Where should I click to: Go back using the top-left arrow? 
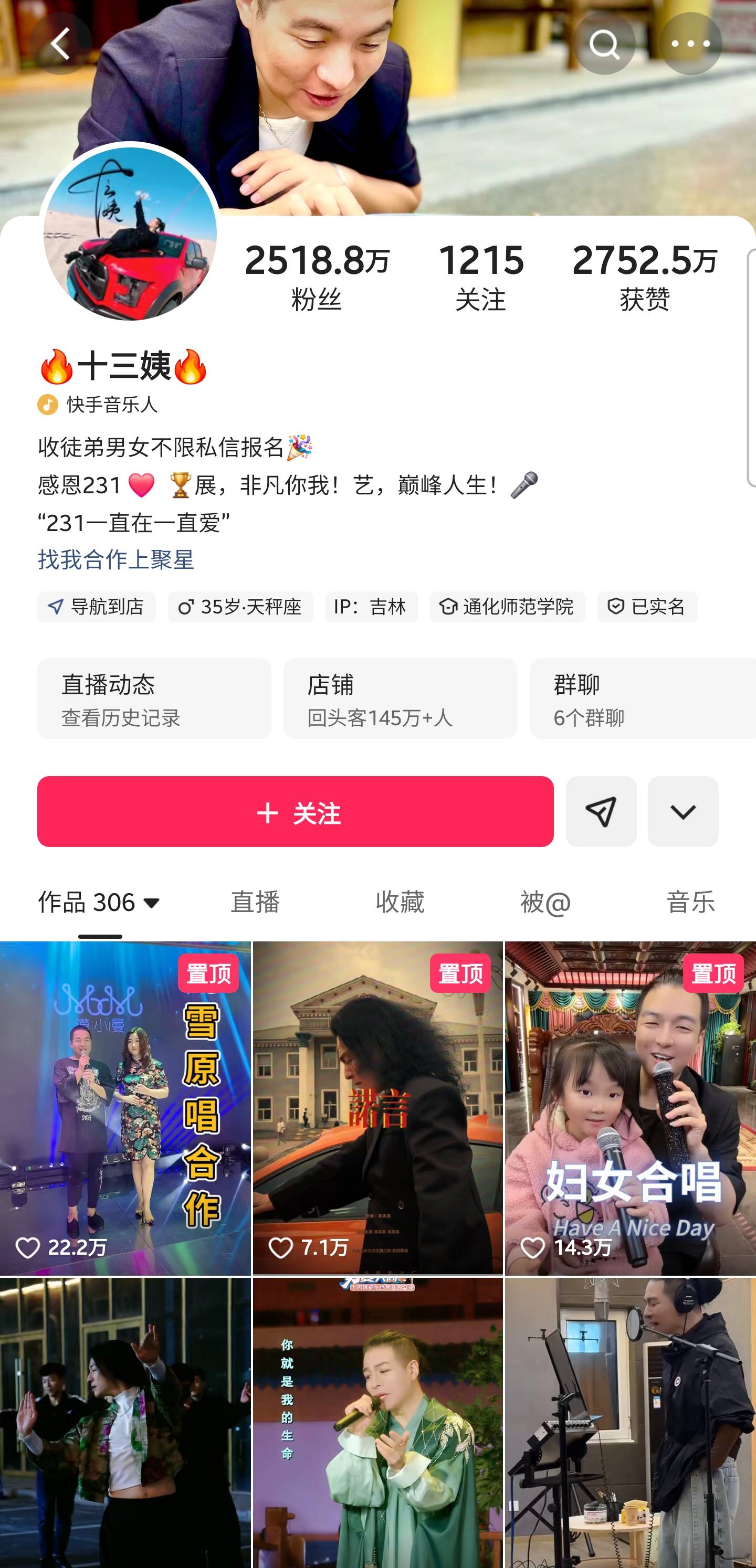pos(60,44)
